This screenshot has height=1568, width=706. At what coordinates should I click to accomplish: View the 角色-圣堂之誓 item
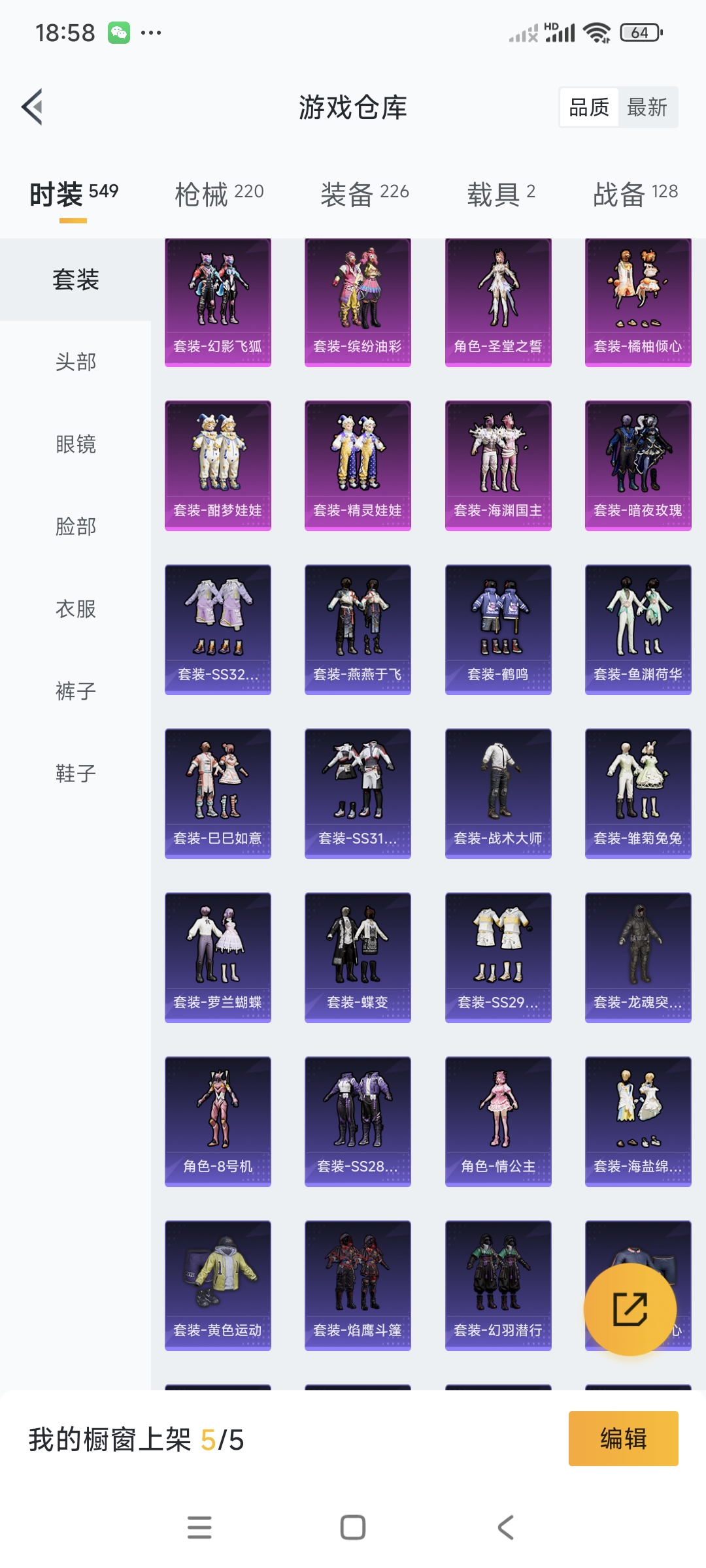(498, 302)
